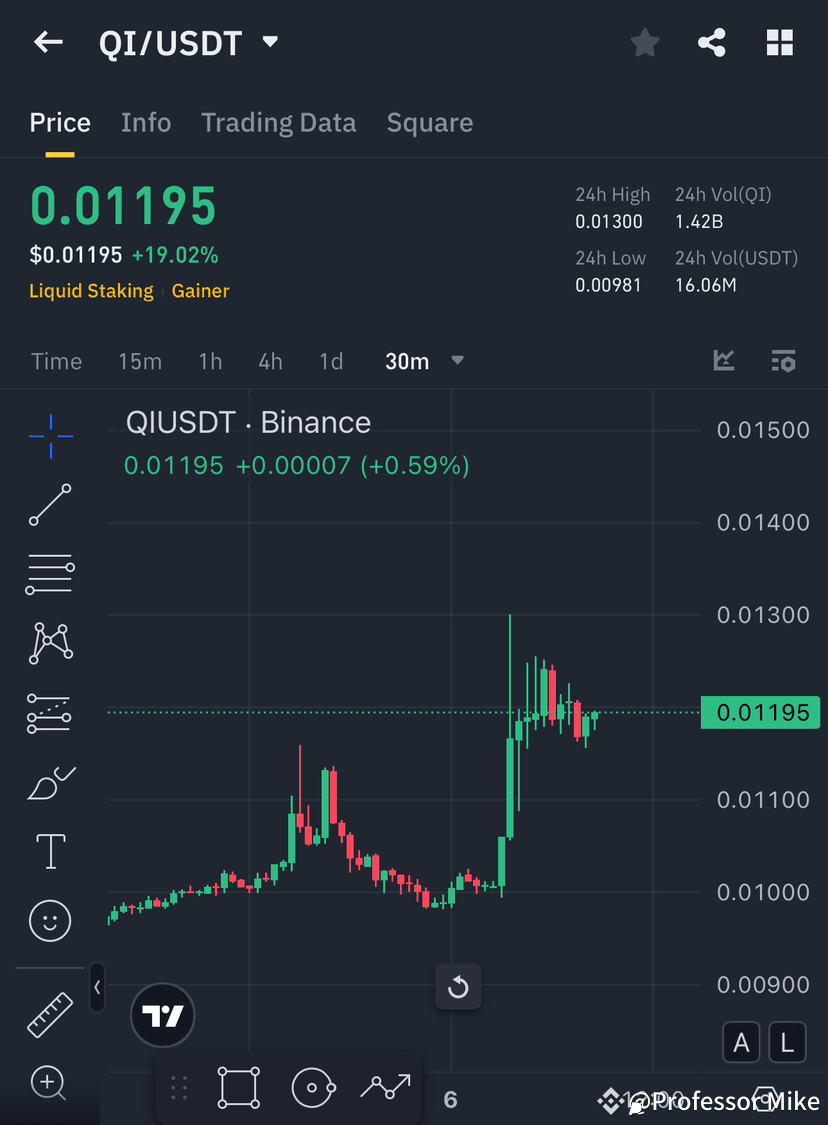Reset the chart view with refresh button
Image resolution: width=828 pixels, height=1125 pixels.
tap(458, 987)
